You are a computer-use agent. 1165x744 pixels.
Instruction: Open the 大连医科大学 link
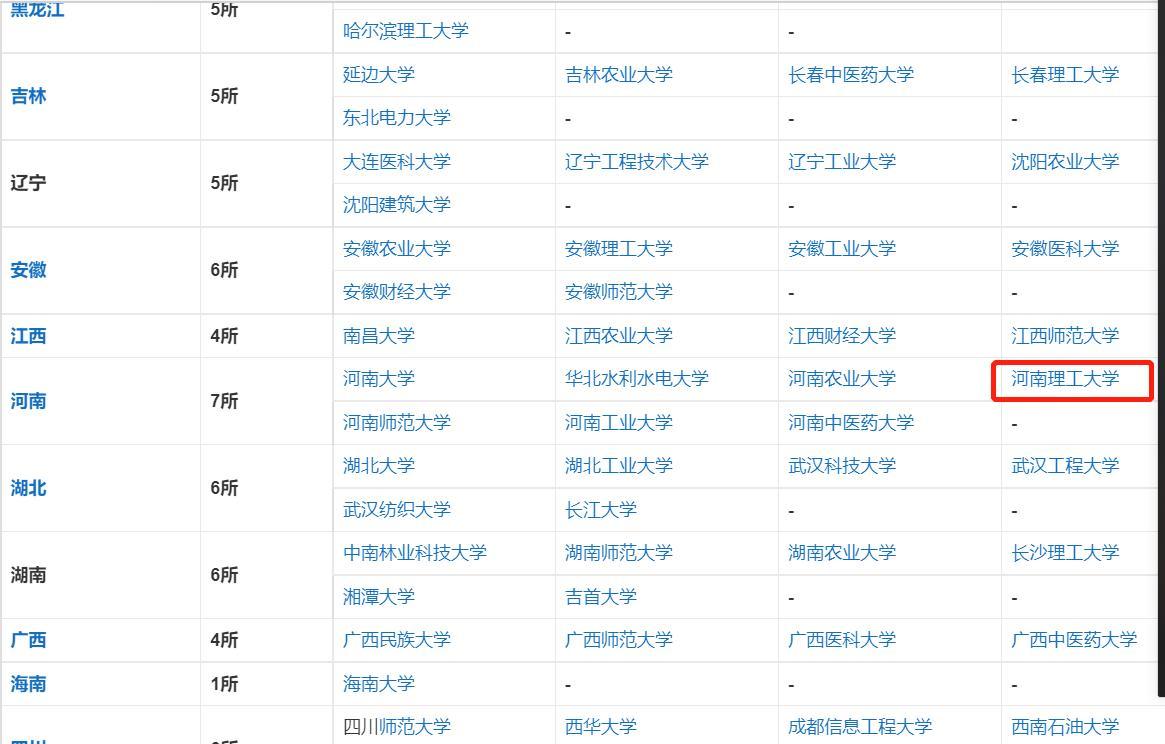tap(396, 162)
